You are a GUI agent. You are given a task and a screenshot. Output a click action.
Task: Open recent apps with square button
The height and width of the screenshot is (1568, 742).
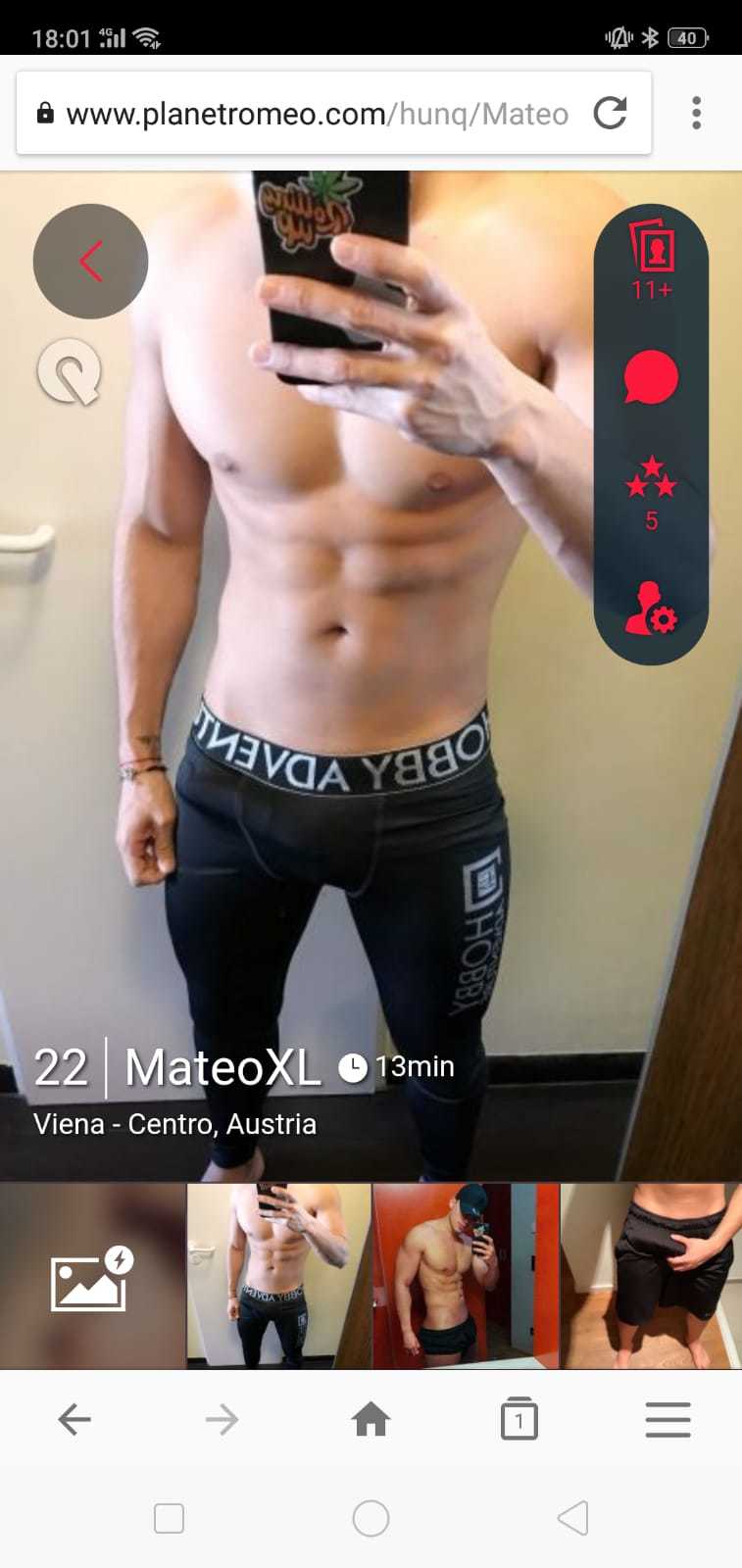coord(169,1519)
